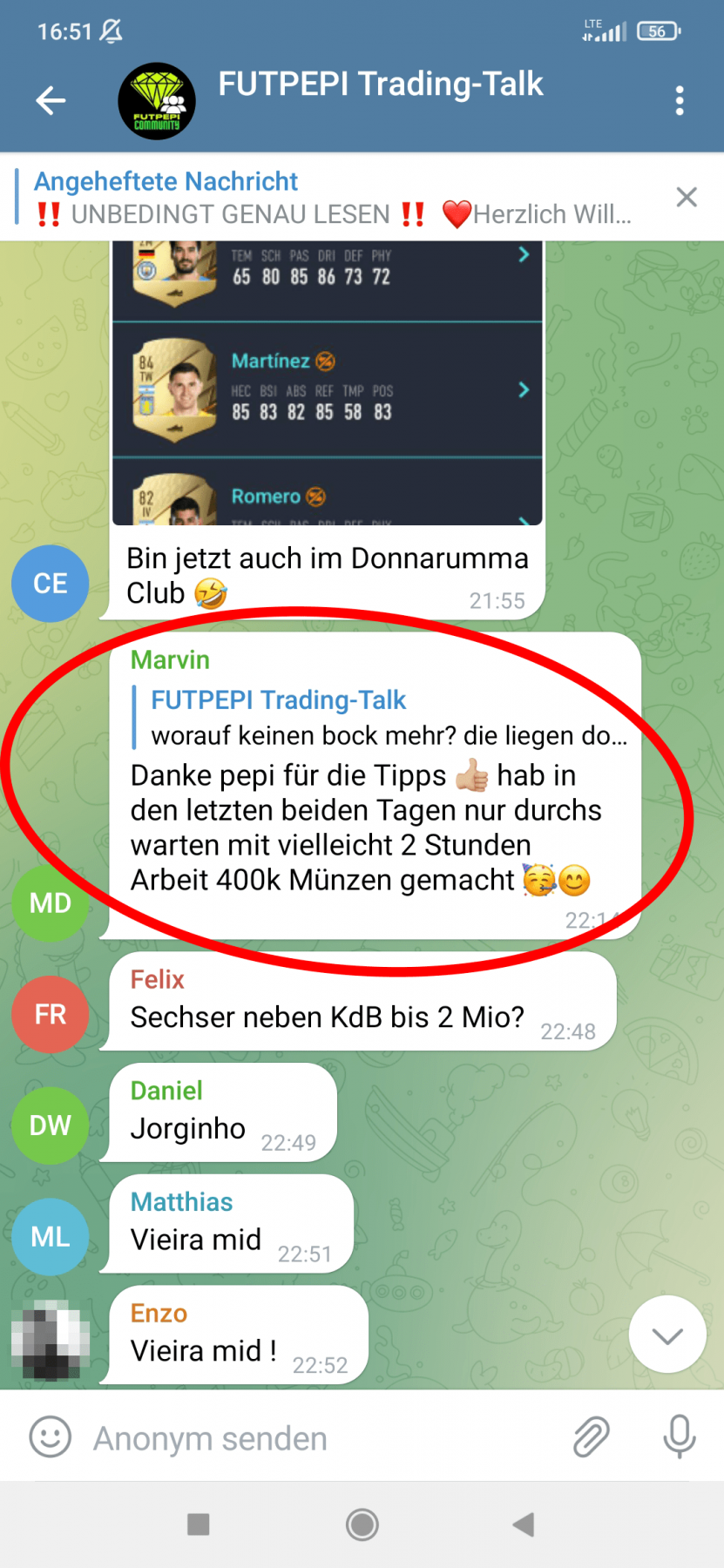Viewport: 724px width, 1568px height.
Task: Open CE avatar profile
Action: pos(51,584)
